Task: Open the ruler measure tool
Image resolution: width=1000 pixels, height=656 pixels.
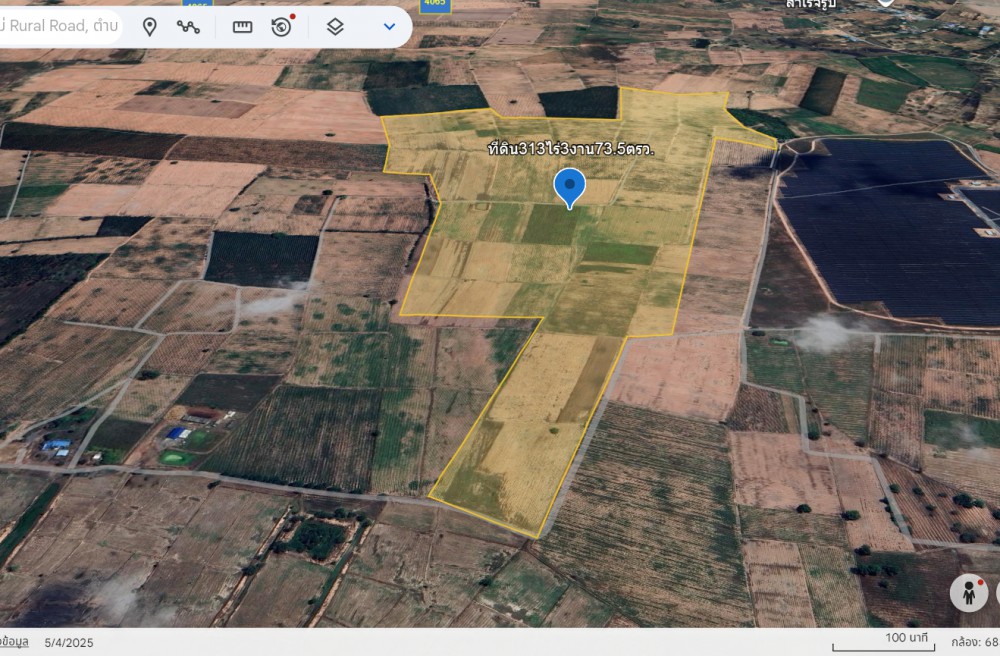Action: coord(242,27)
